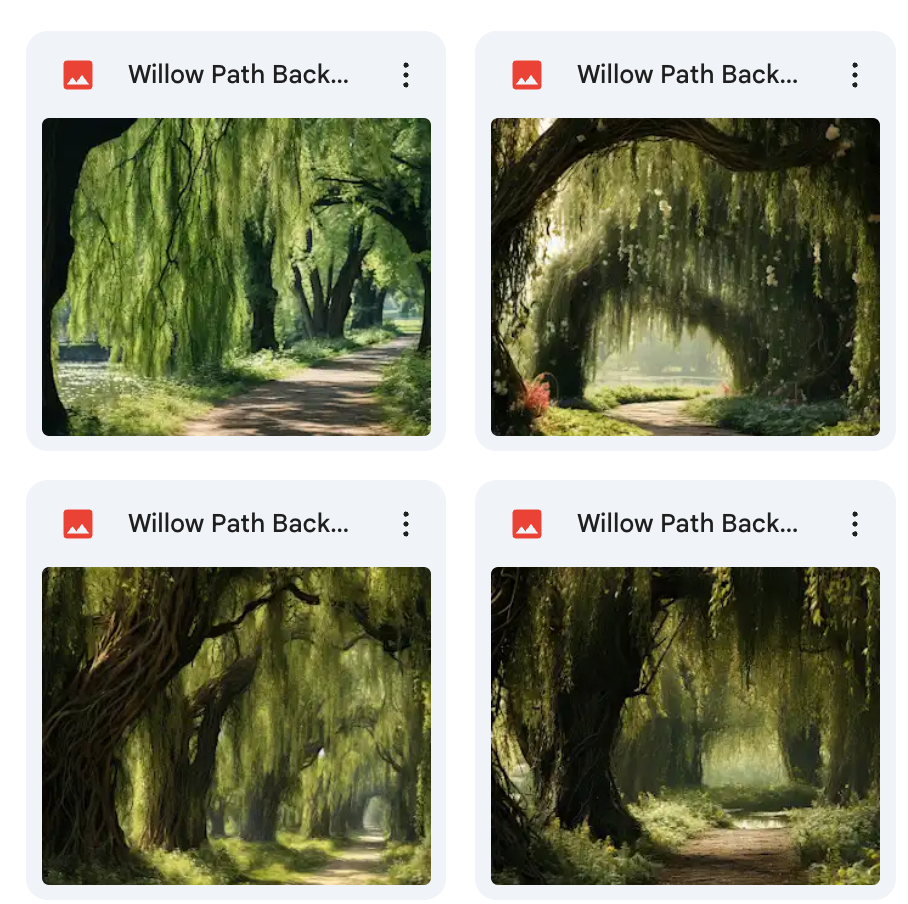
Task: Open the overflow menu for the twisted-trunk tunnel file
Action: point(405,524)
